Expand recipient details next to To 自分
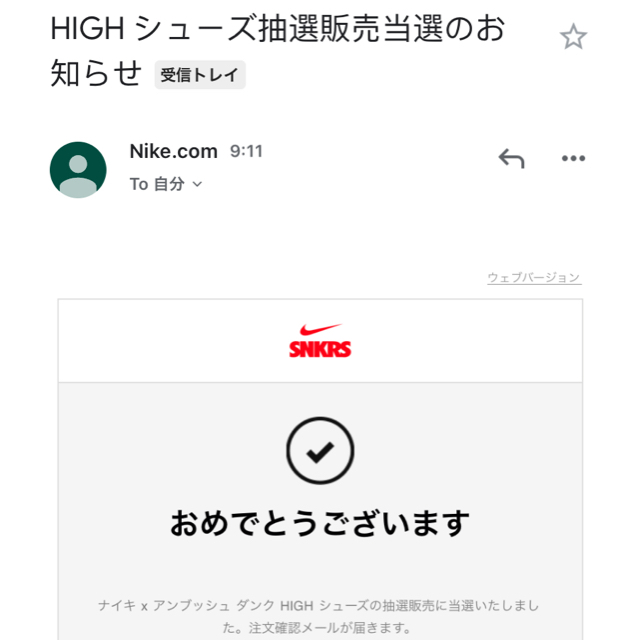 [197, 184]
